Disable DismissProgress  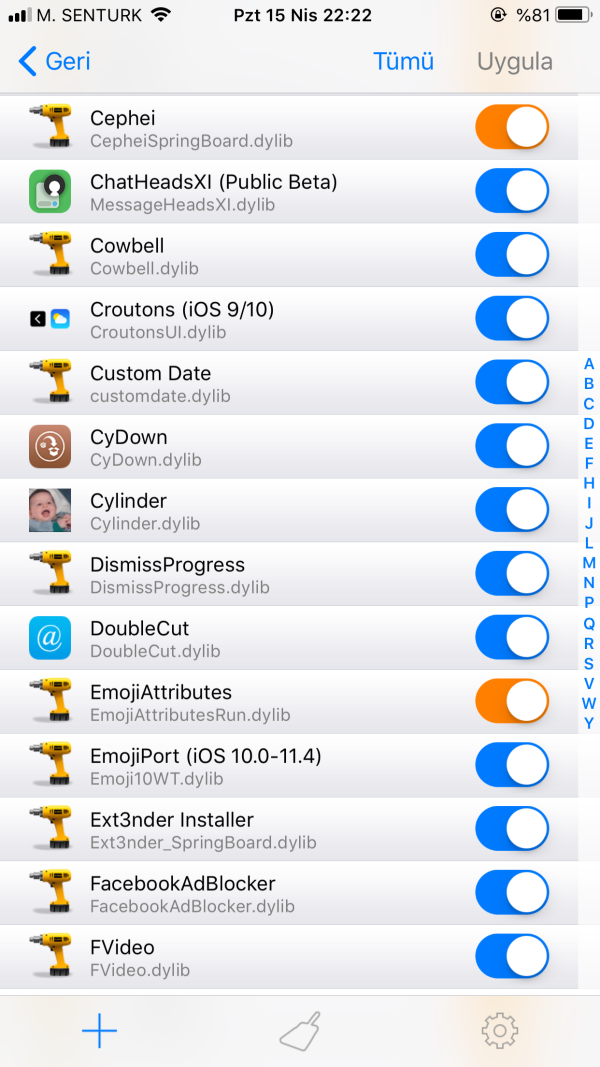coord(512,574)
